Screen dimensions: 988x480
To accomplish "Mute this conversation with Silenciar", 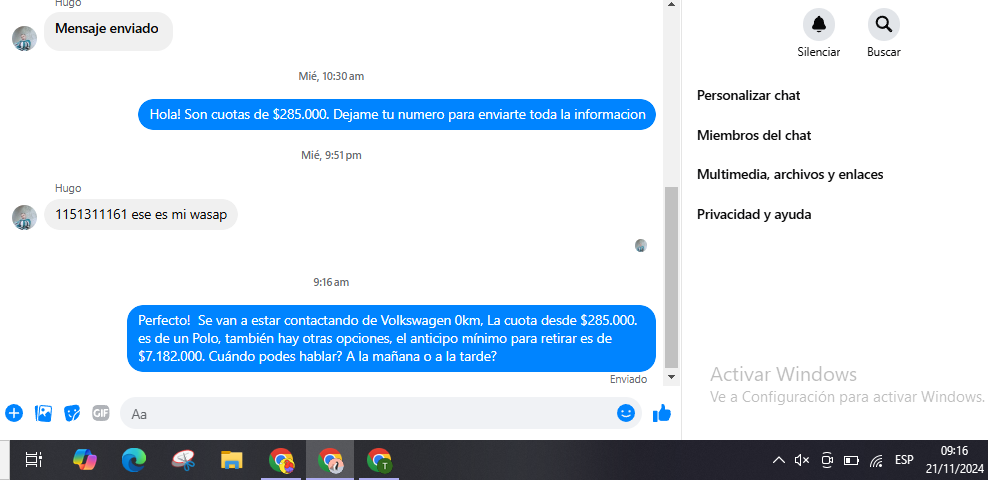I will click(818, 24).
